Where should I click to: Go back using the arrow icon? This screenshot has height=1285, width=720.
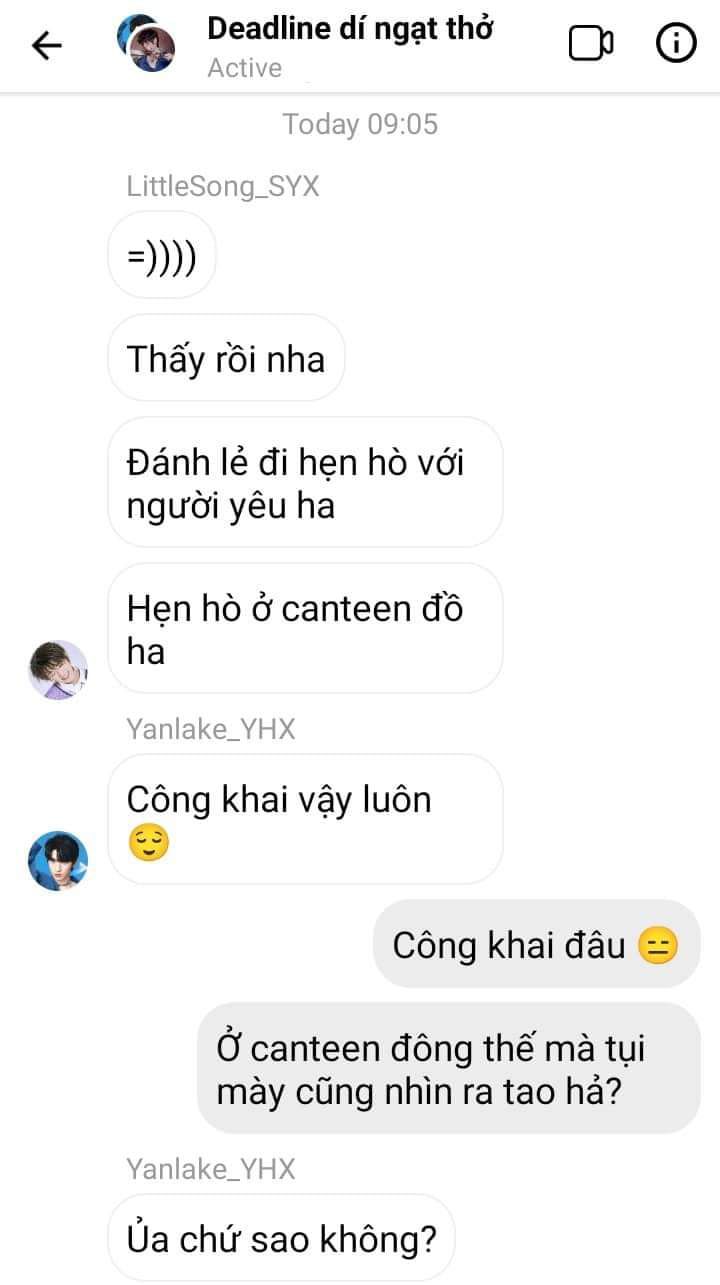(x=47, y=45)
